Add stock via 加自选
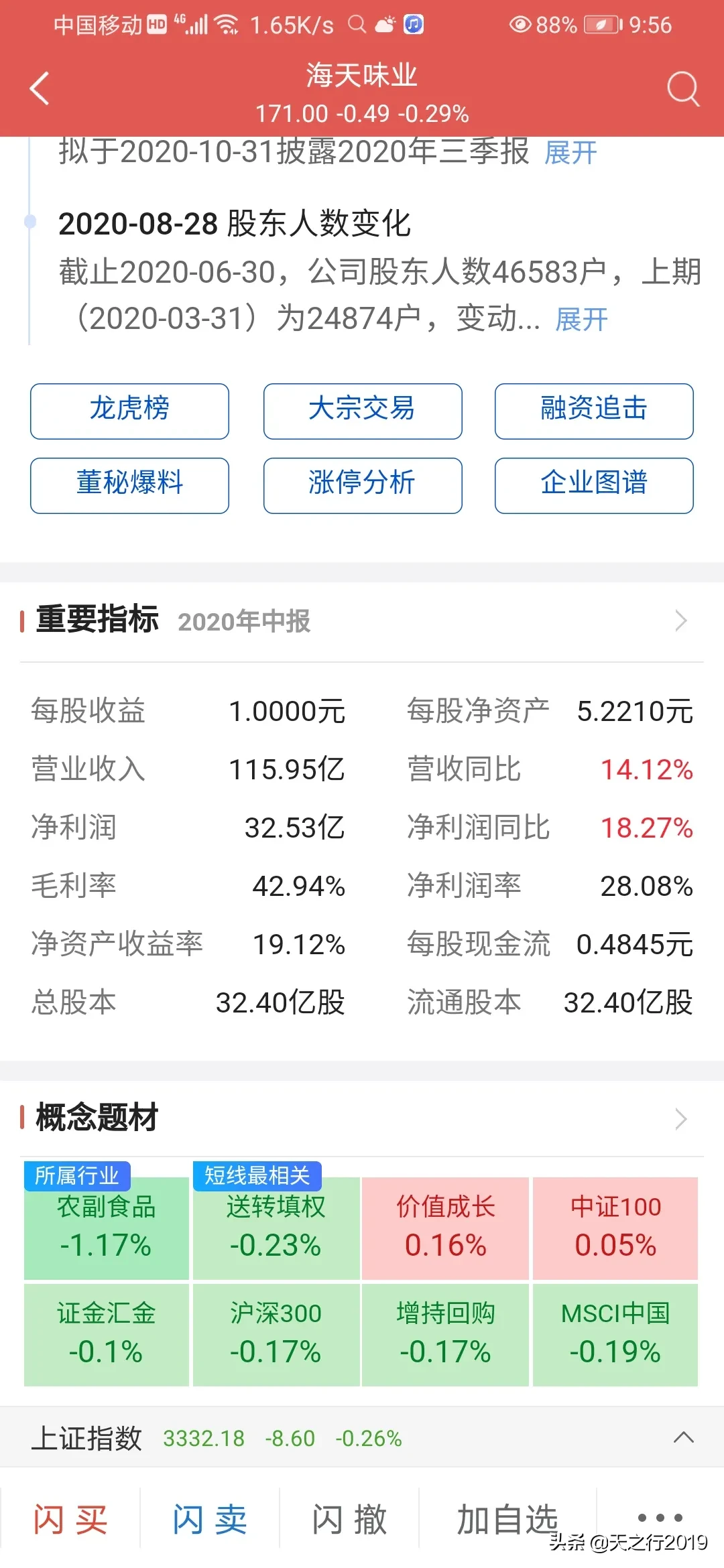 507,1518
